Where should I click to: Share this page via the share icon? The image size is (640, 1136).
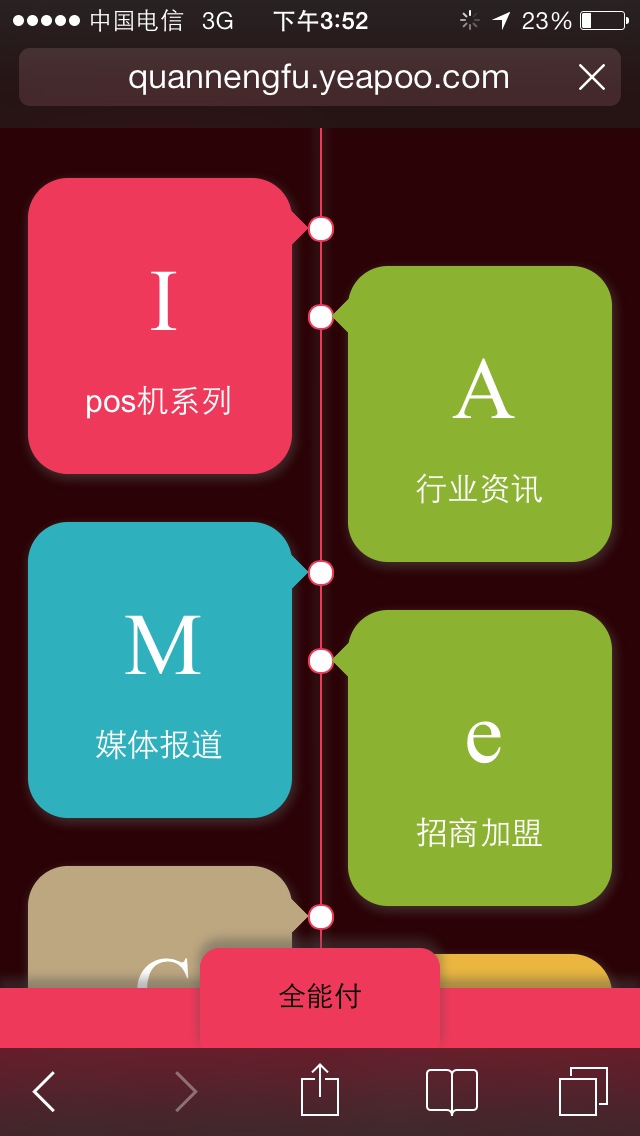(320, 1090)
